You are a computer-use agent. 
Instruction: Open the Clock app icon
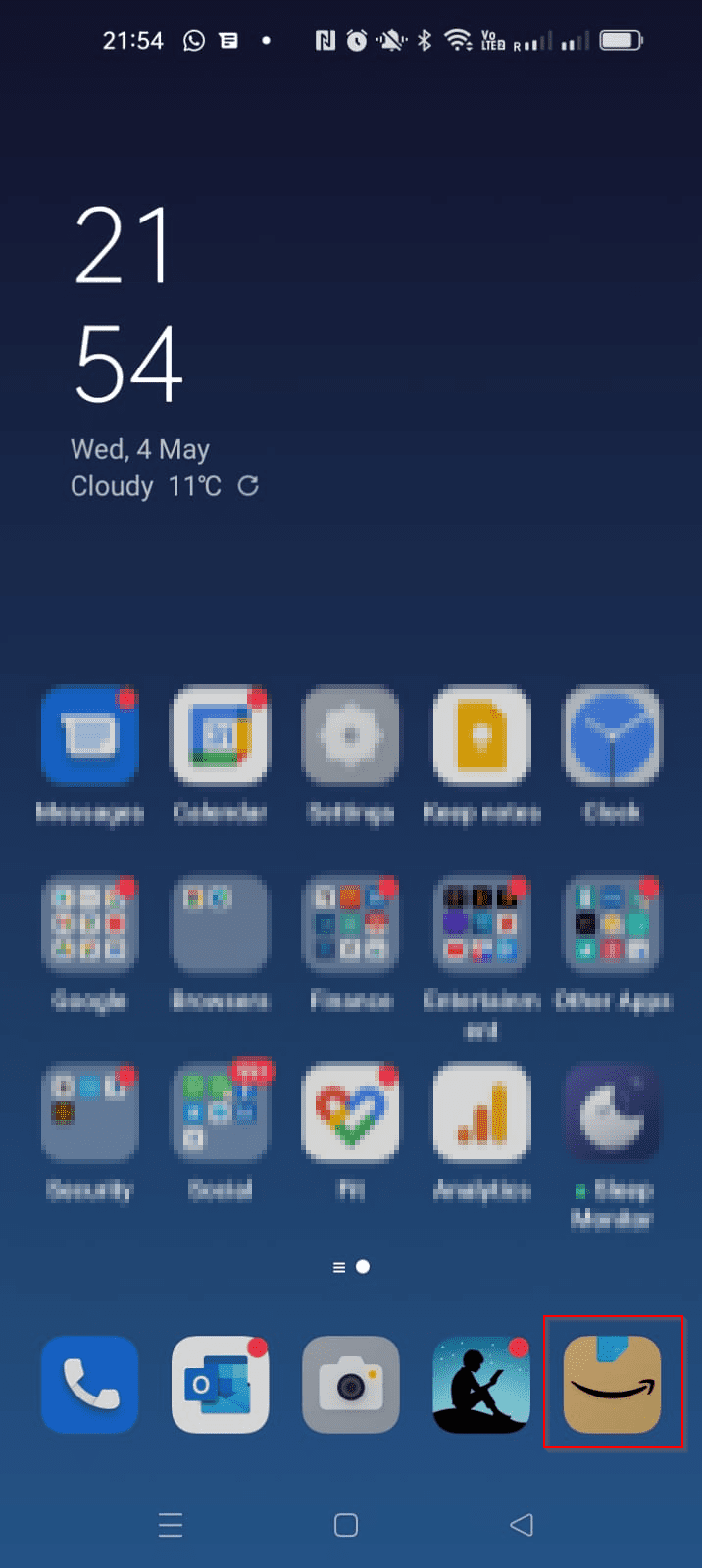(613, 736)
